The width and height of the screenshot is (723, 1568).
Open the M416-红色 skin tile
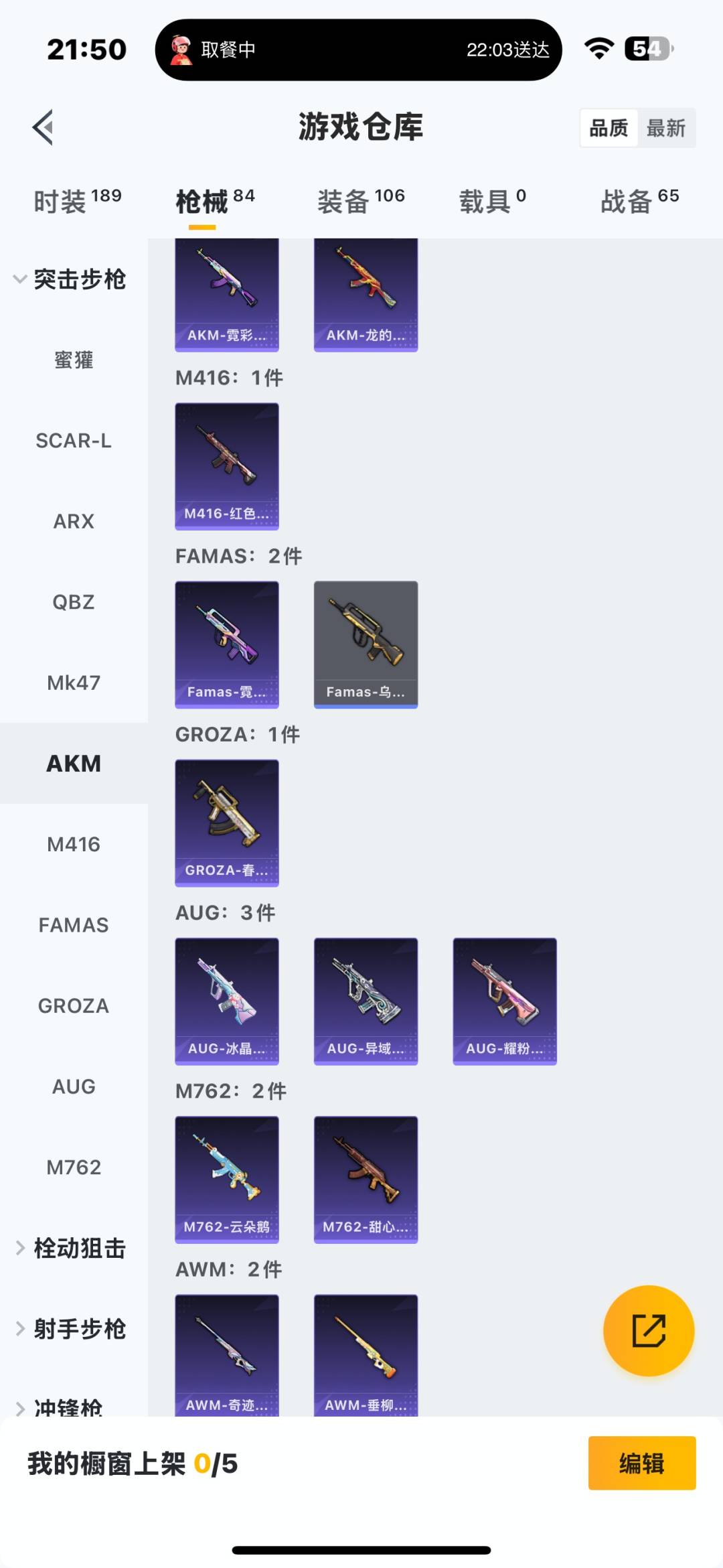227,466
